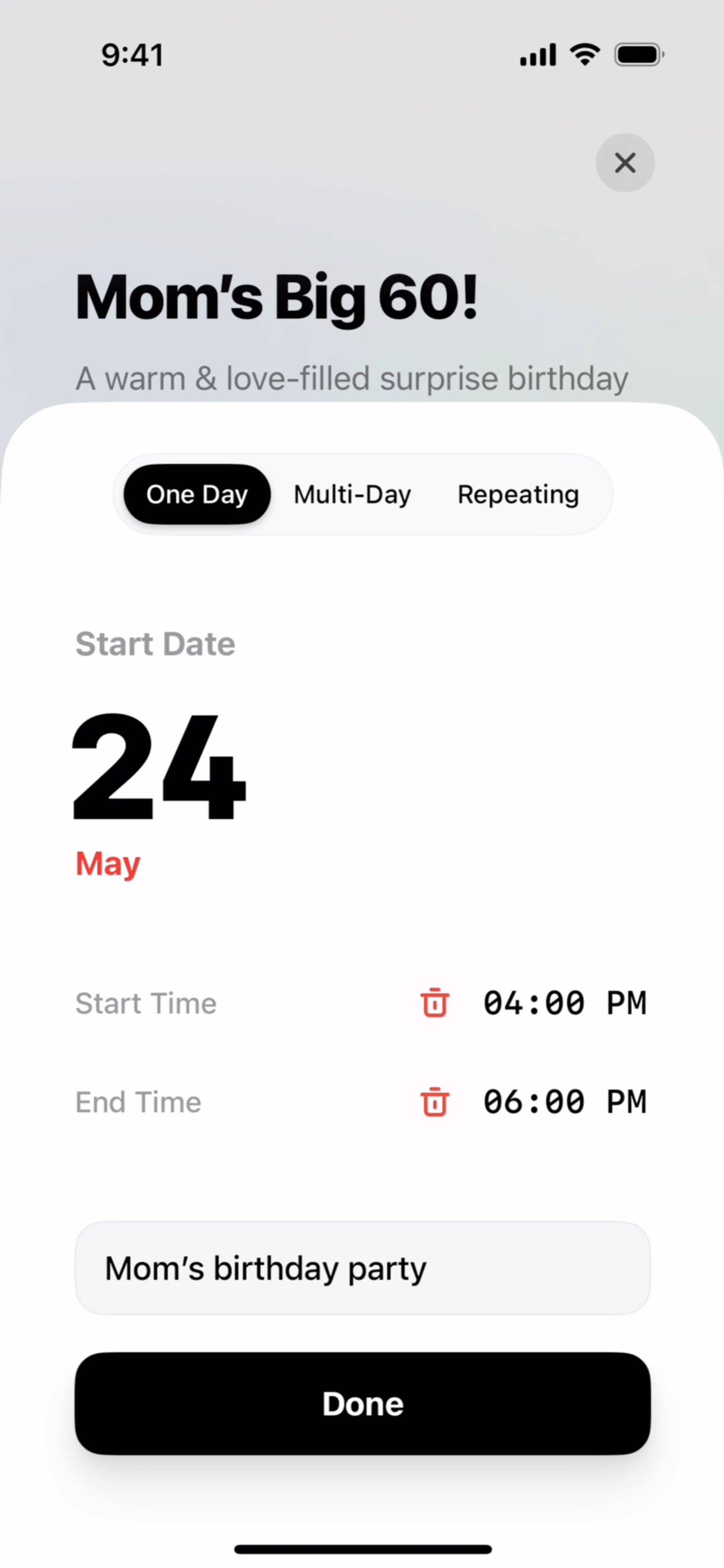Edit the 04:00 PM start time
This screenshot has width=724, height=1568.
coord(564,1003)
